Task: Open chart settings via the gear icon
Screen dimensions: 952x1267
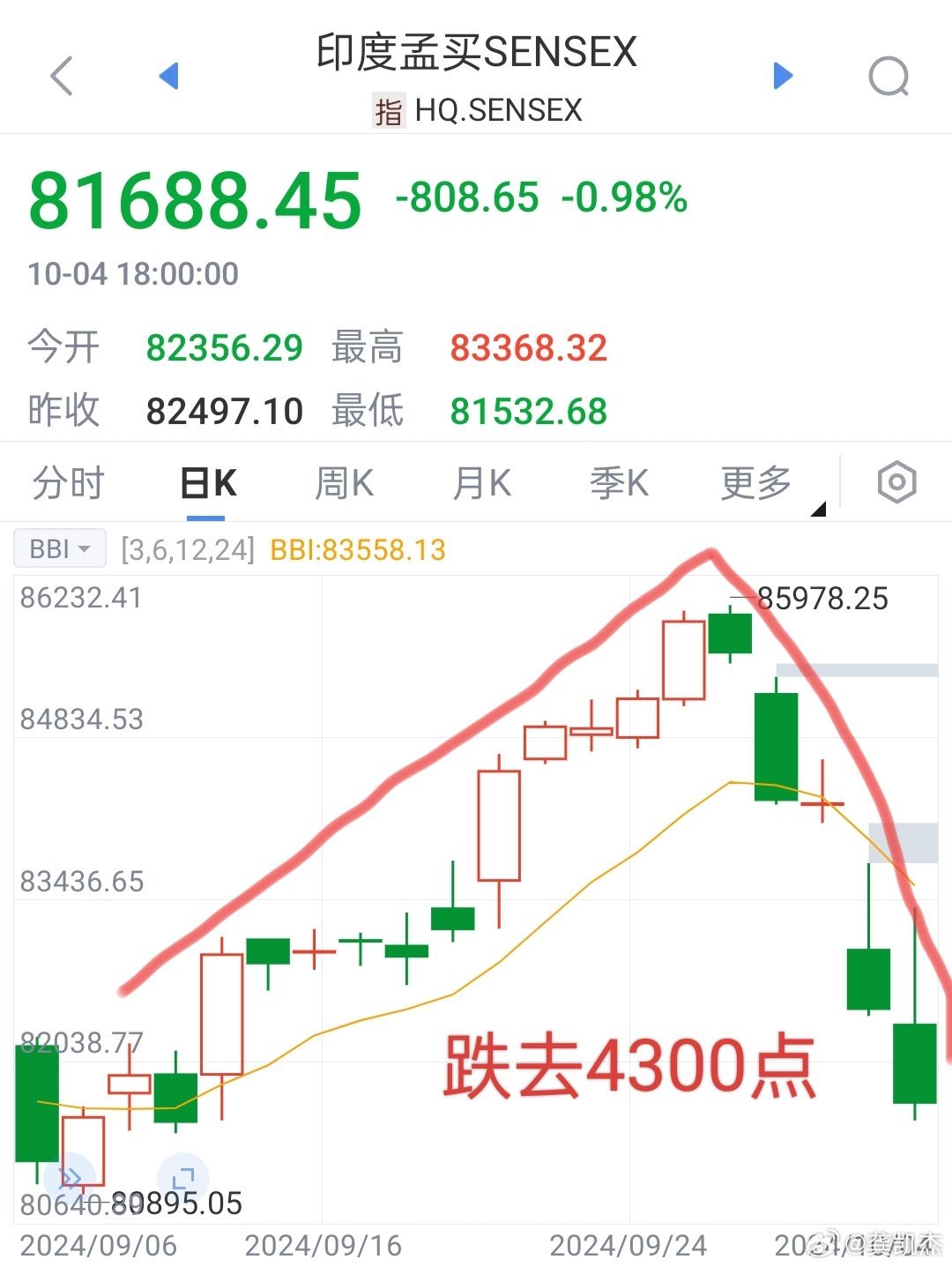Action: 896,482
